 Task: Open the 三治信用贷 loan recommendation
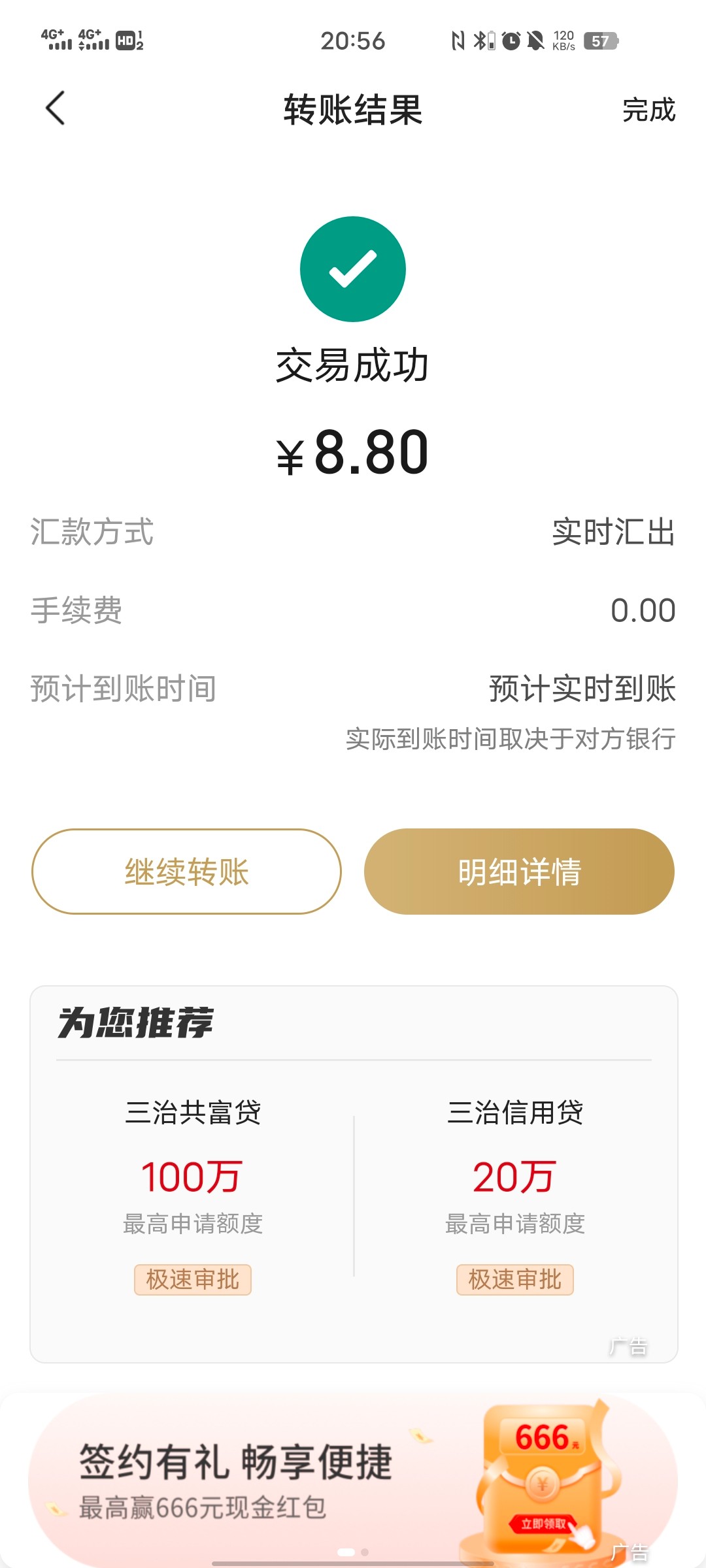point(515,1196)
